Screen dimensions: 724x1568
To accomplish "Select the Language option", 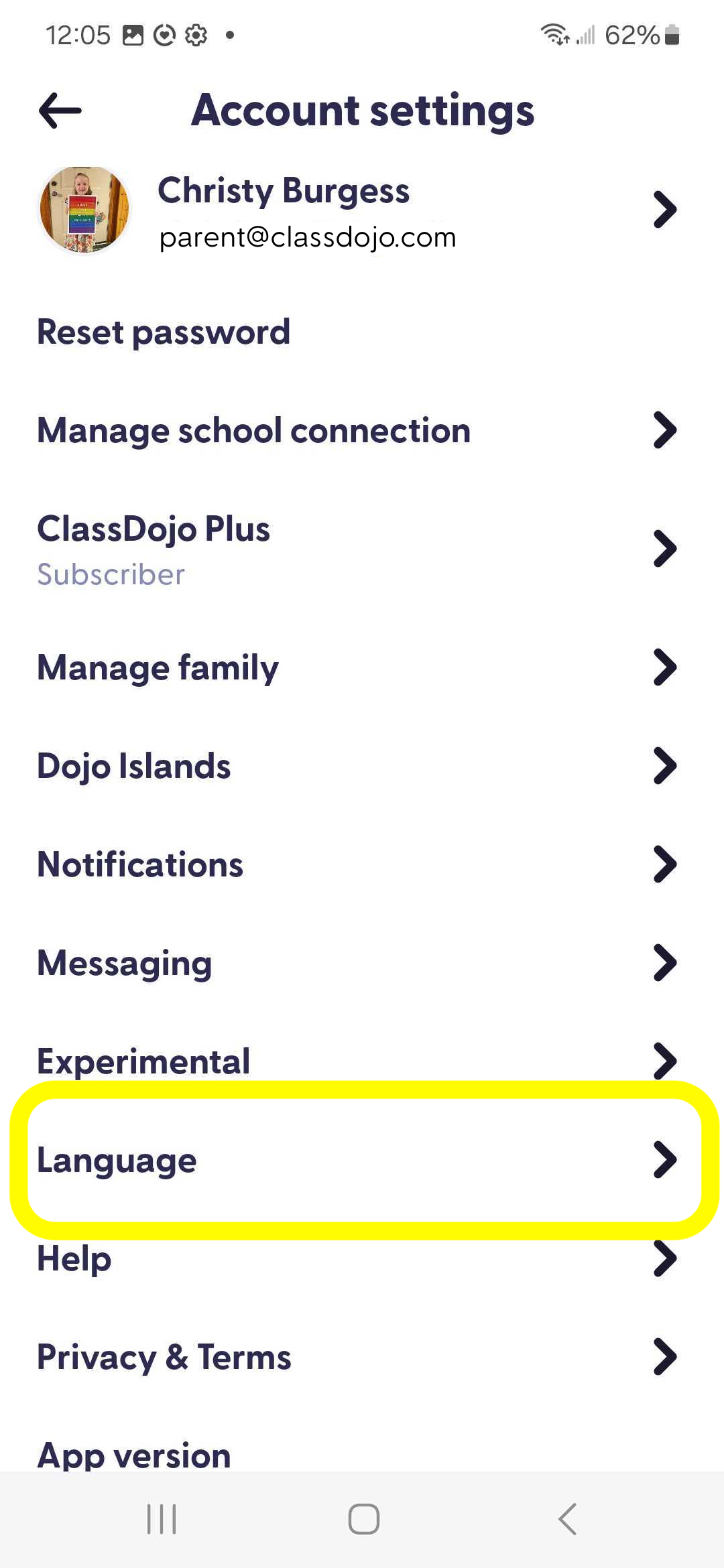I will pos(362,1160).
